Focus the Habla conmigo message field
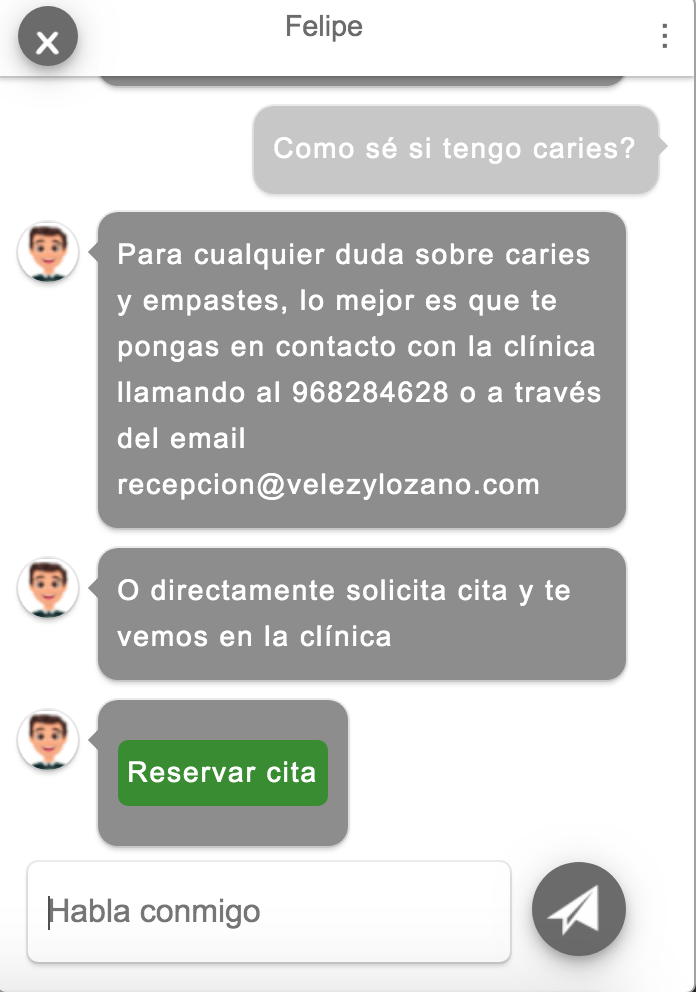Screen dimensions: 696x992 click(268, 912)
